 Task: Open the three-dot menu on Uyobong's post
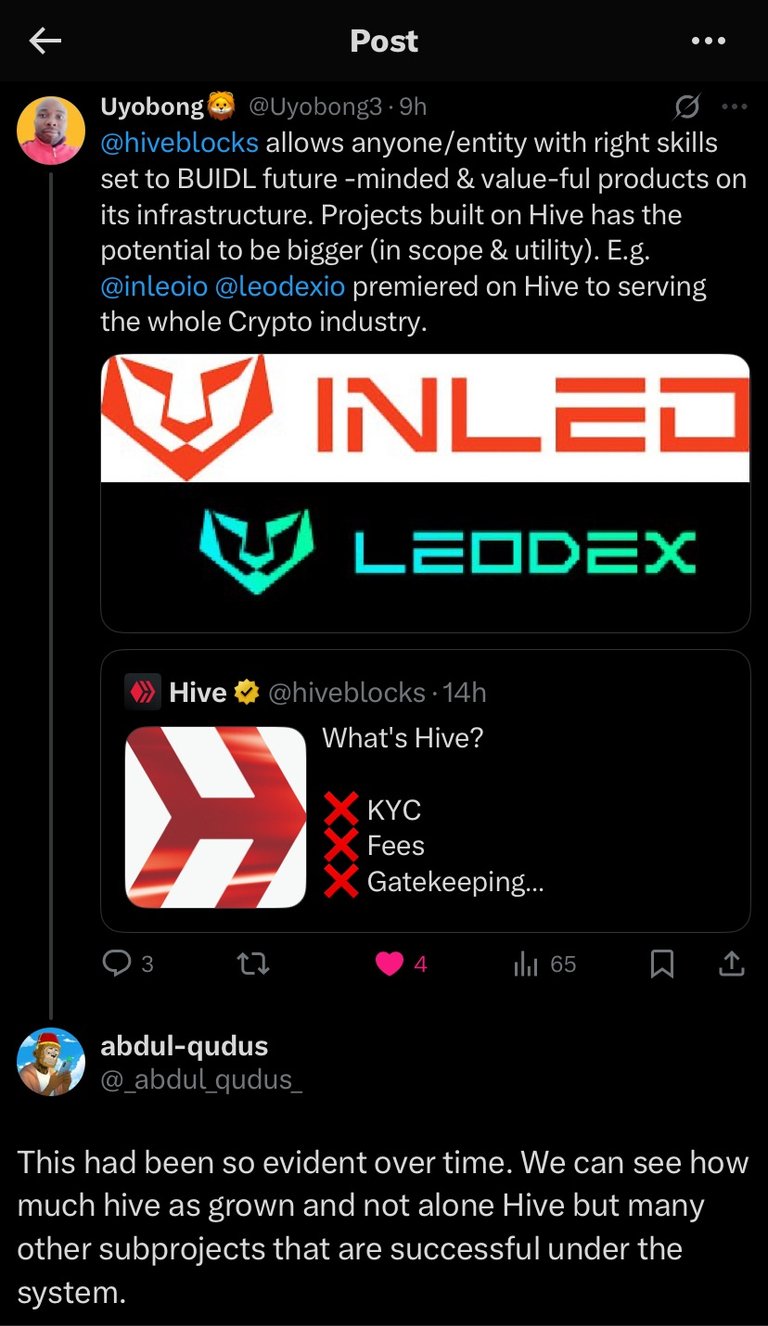point(734,106)
